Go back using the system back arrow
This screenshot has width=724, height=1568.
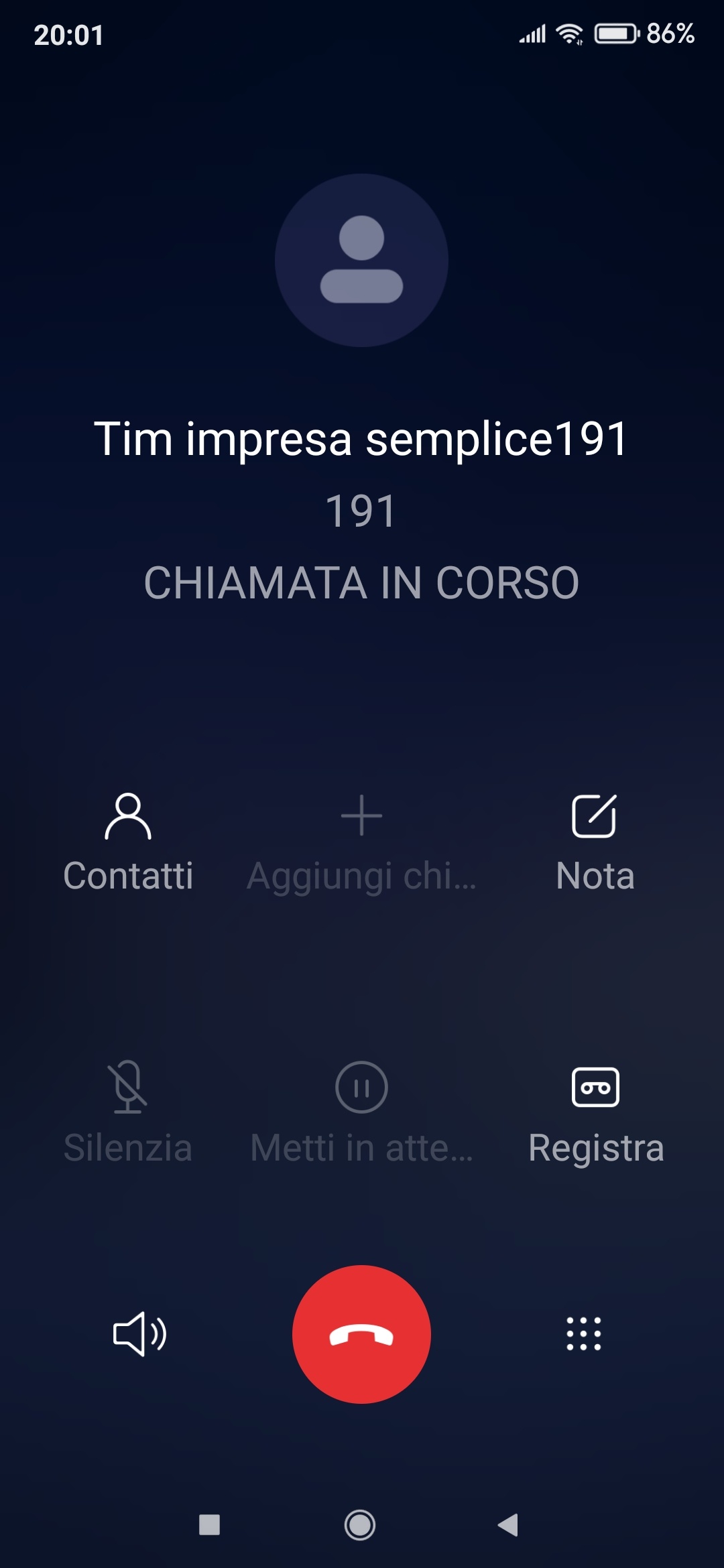click(508, 1524)
